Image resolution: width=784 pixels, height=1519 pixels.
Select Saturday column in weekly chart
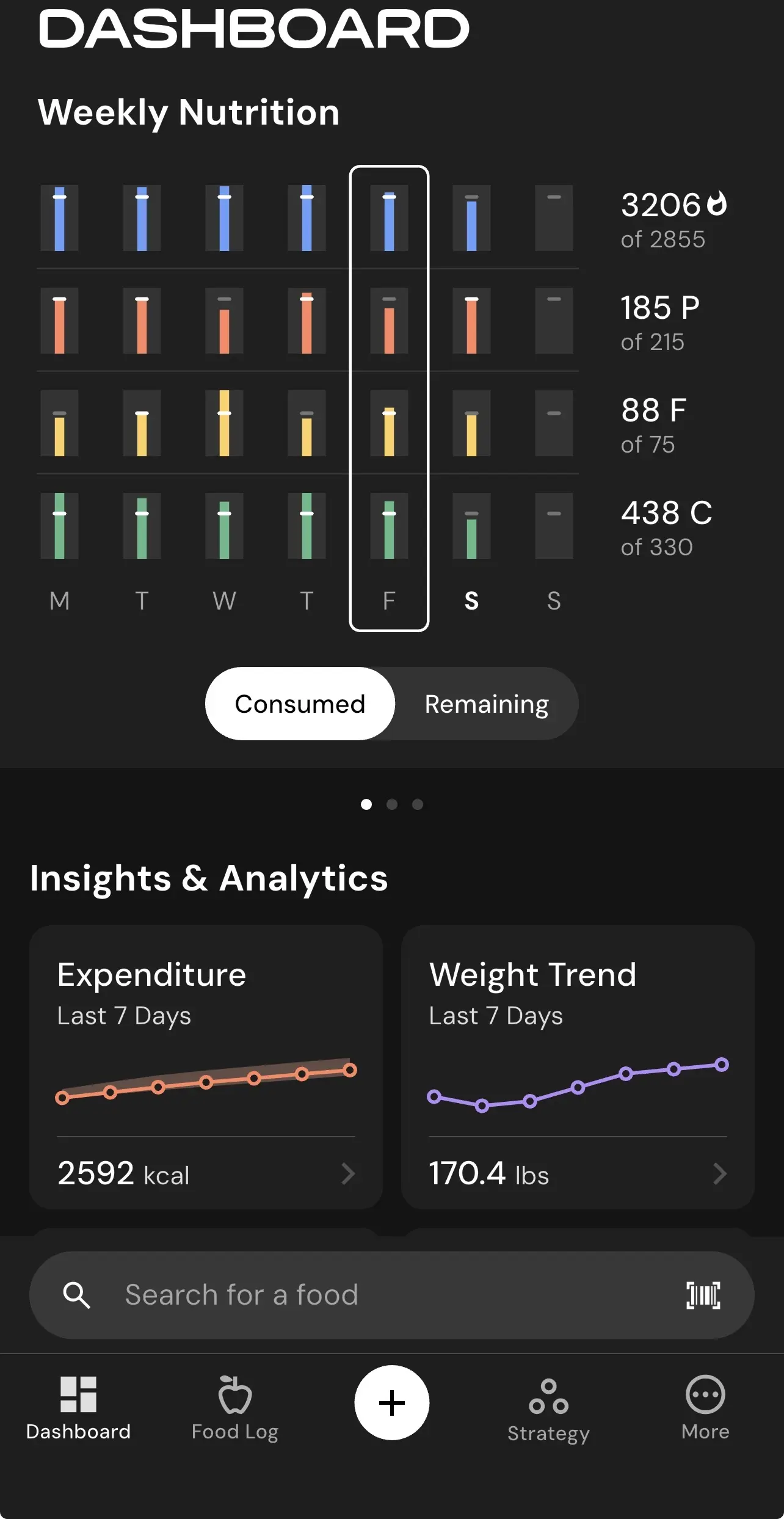(471, 397)
